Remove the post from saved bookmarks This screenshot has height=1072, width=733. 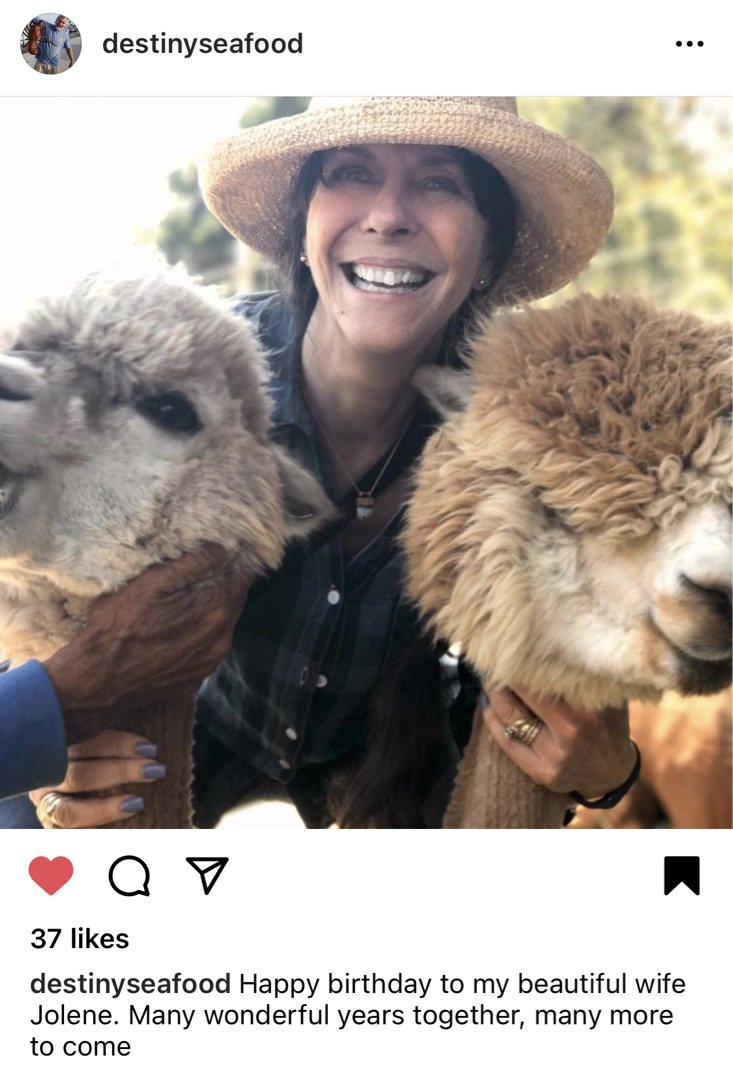pyautogui.click(x=682, y=876)
